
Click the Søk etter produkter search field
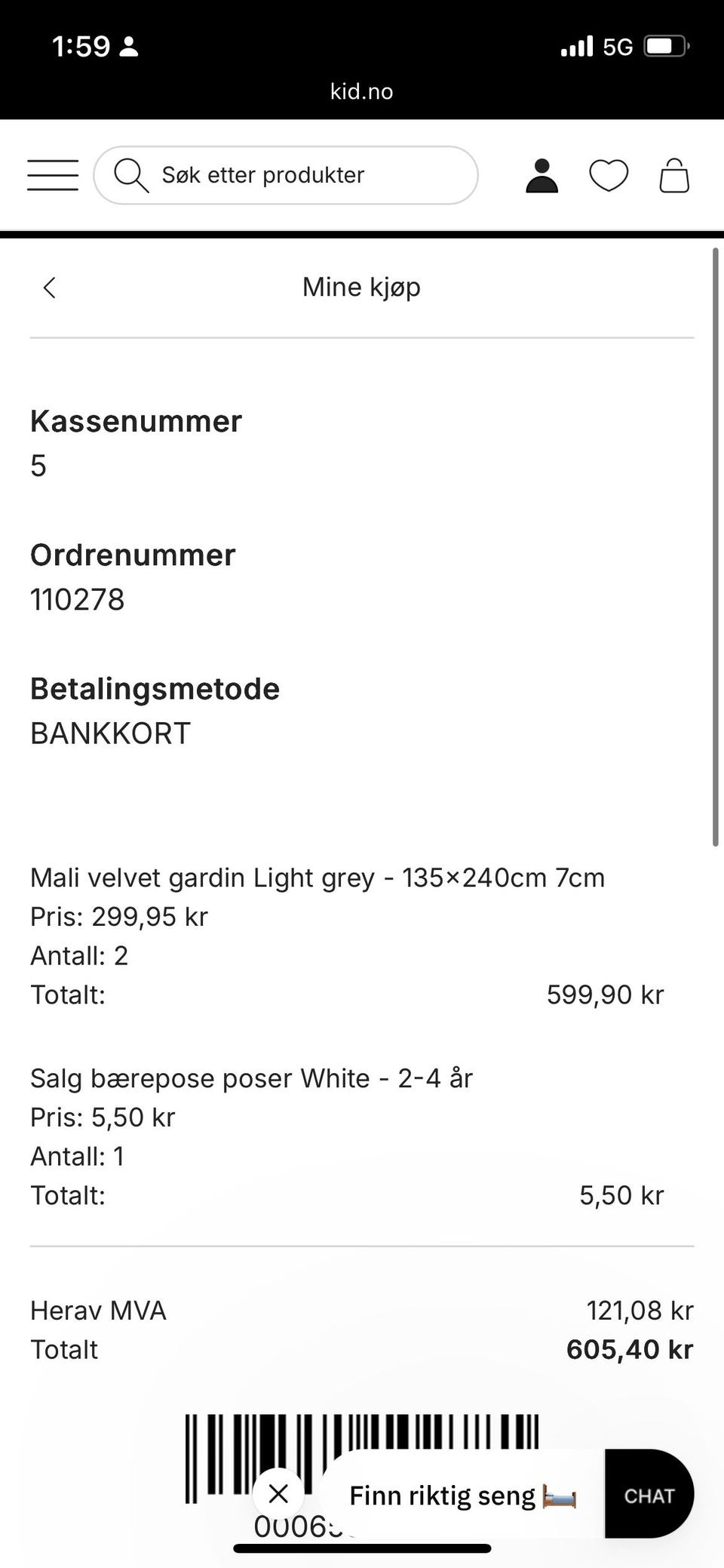click(287, 174)
